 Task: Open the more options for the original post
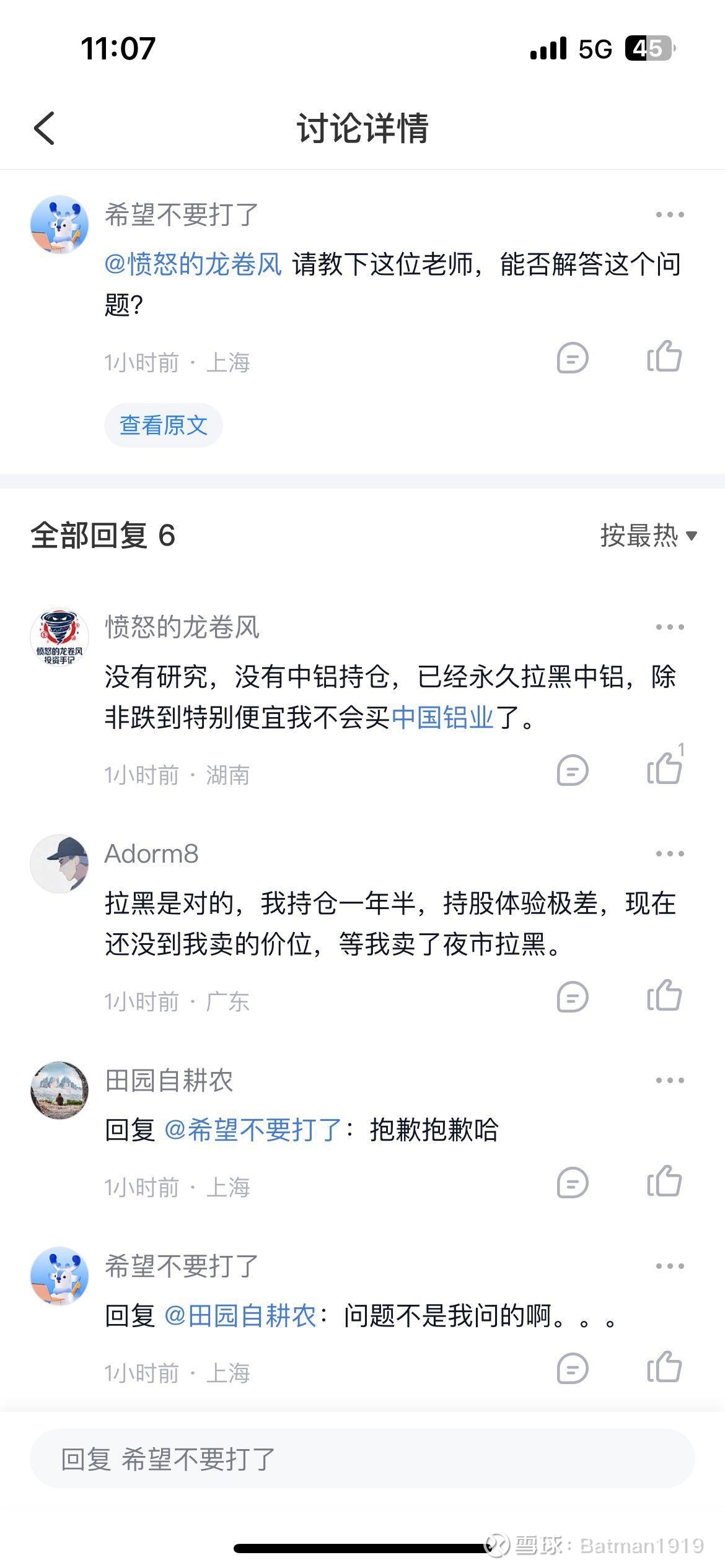[670, 215]
